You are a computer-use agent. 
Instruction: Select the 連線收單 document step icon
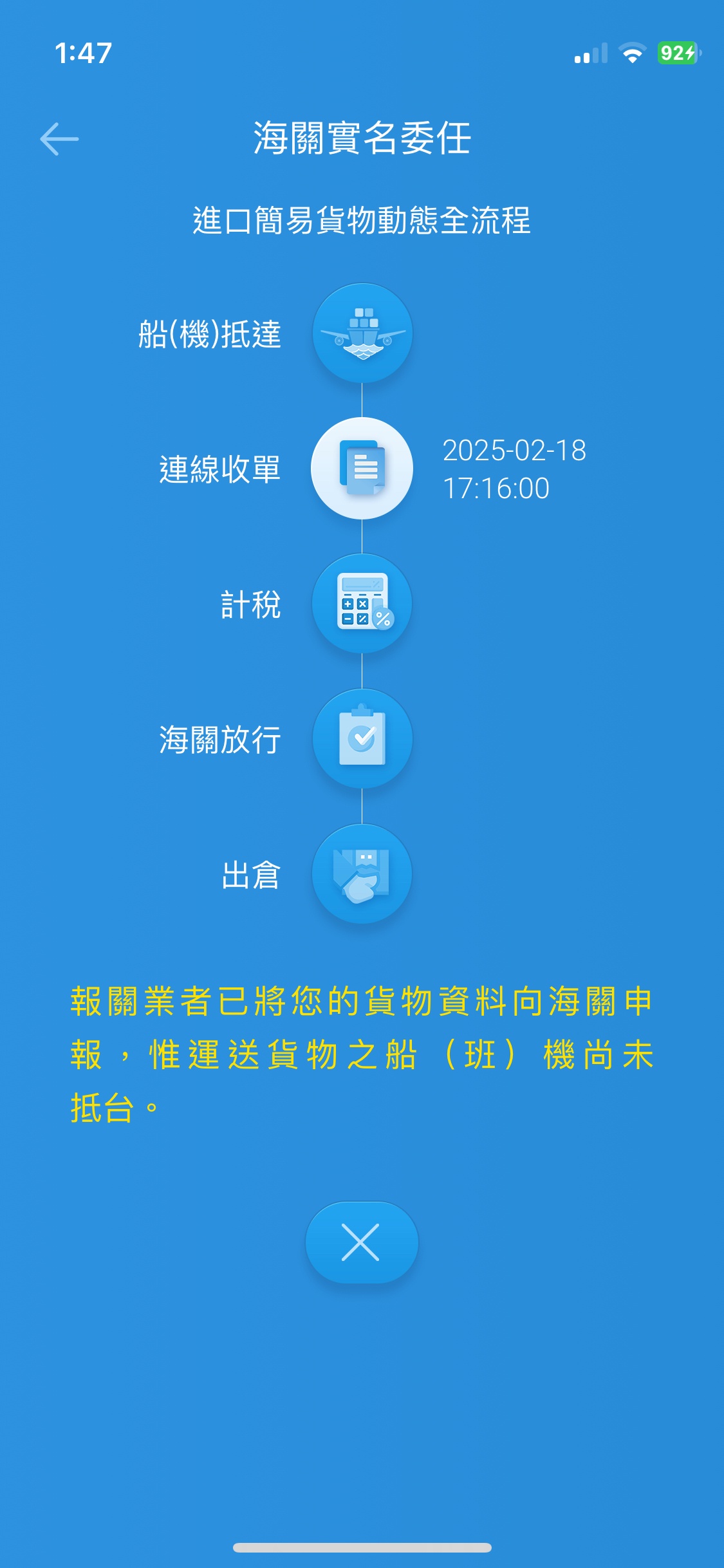362,469
